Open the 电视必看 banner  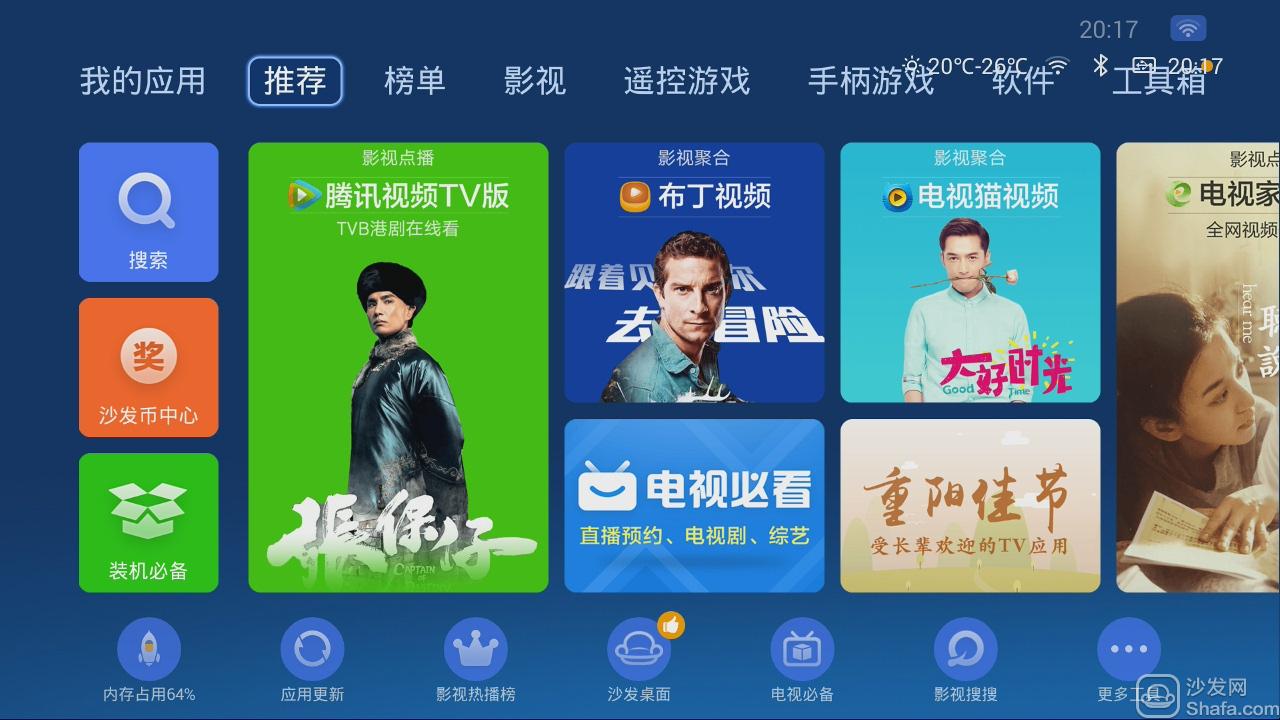[x=694, y=505]
